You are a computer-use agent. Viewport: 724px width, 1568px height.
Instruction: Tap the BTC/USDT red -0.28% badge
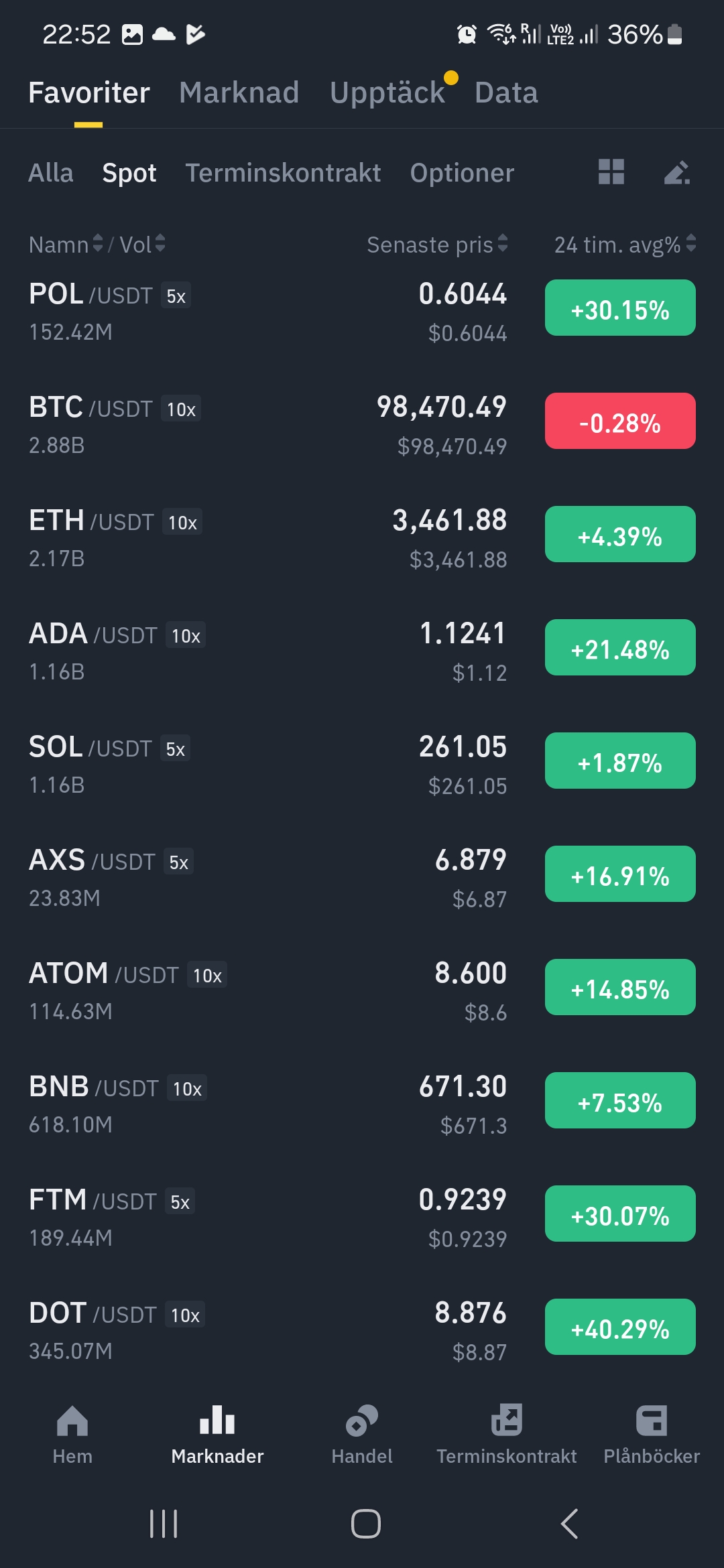(x=619, y=421)
